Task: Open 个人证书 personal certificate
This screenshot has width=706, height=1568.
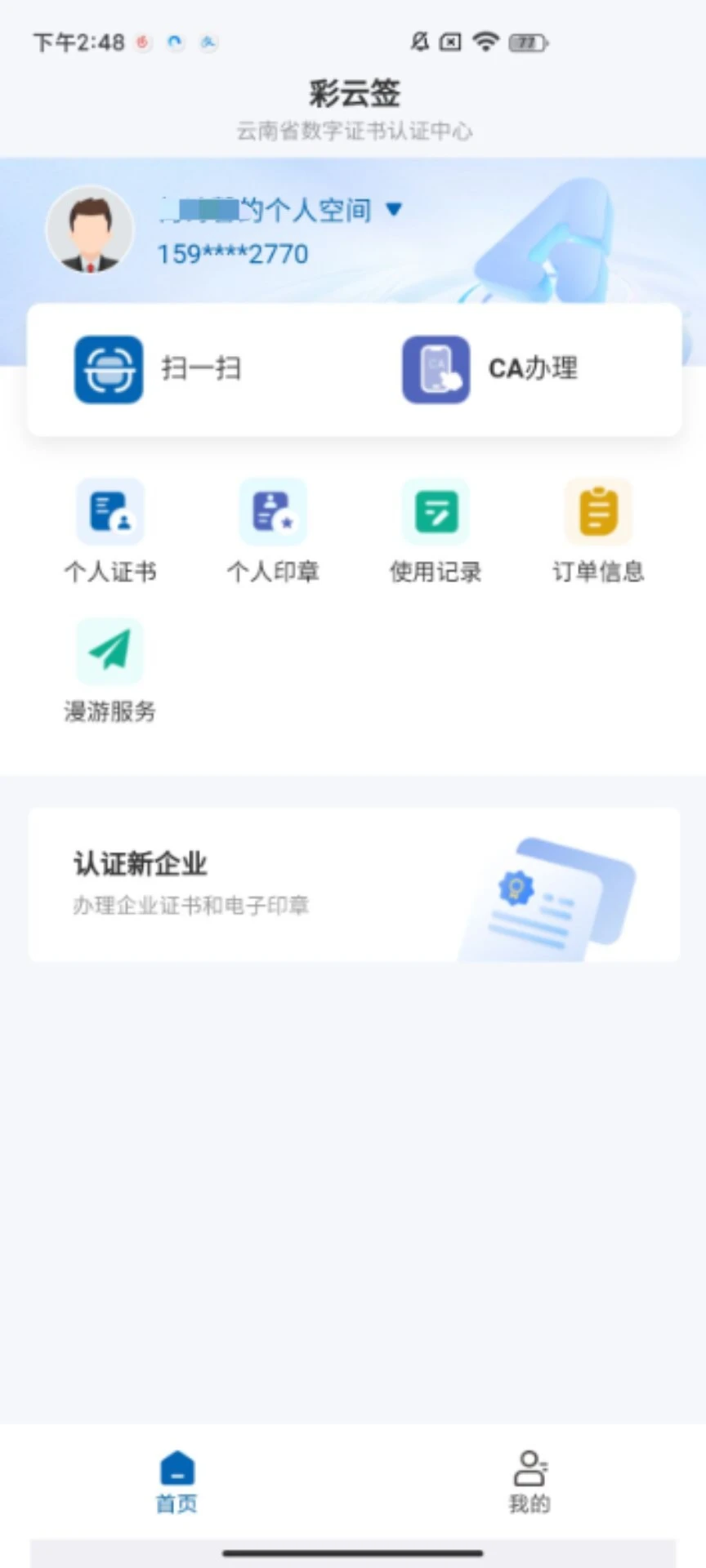Action: click(x=109, y=529)
